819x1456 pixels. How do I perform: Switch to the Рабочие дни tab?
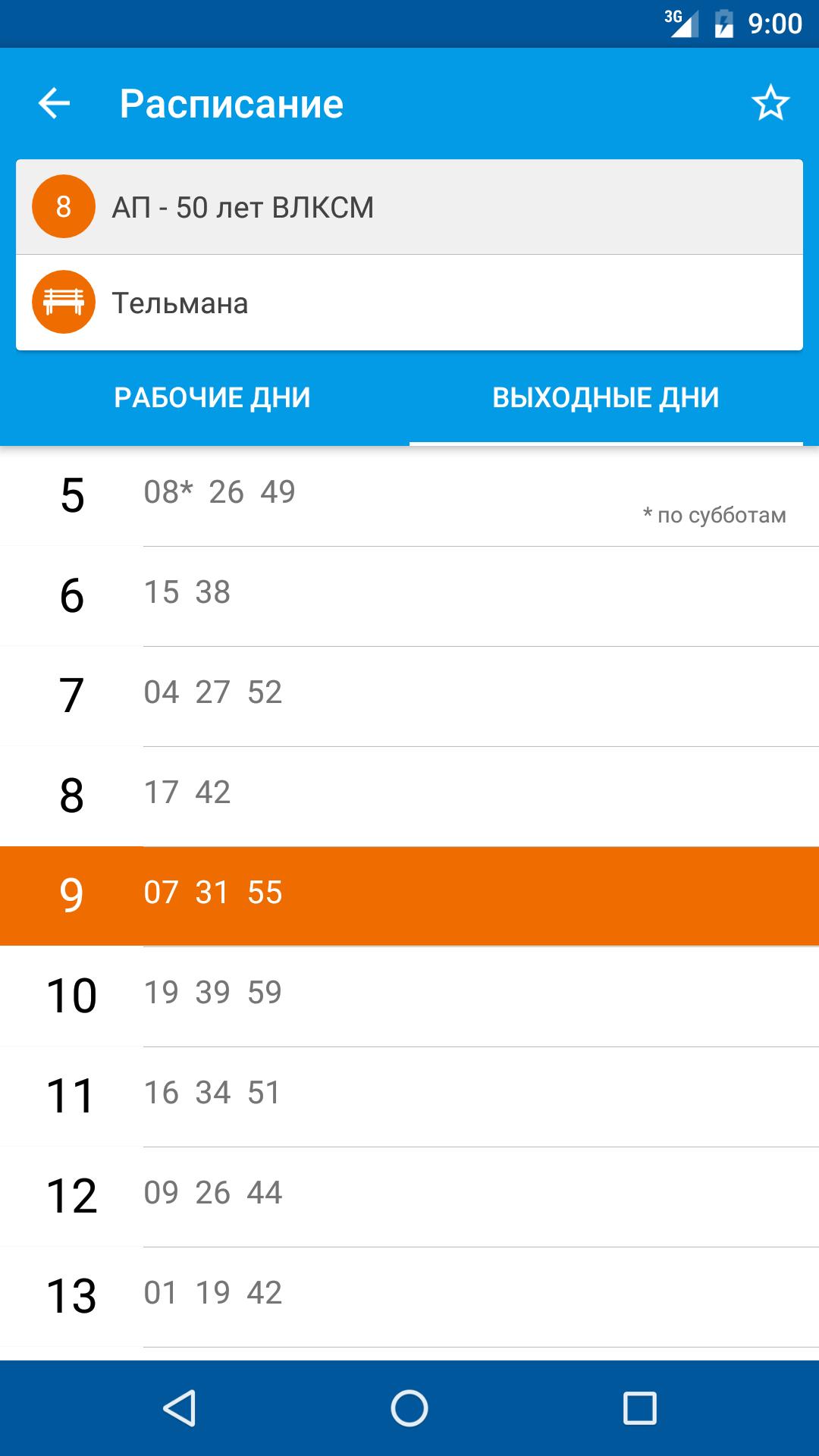tap(212, 397)
